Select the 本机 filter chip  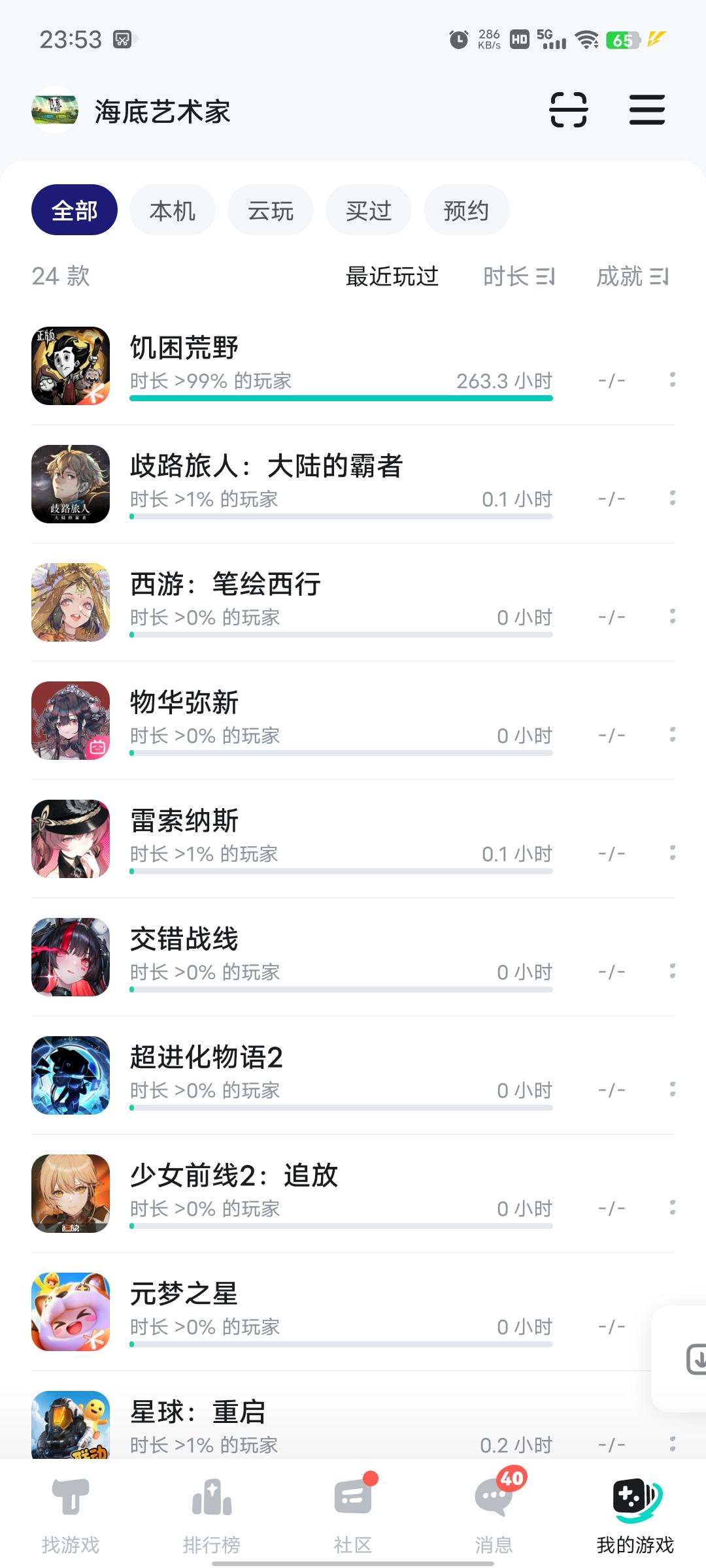[173, 210]
